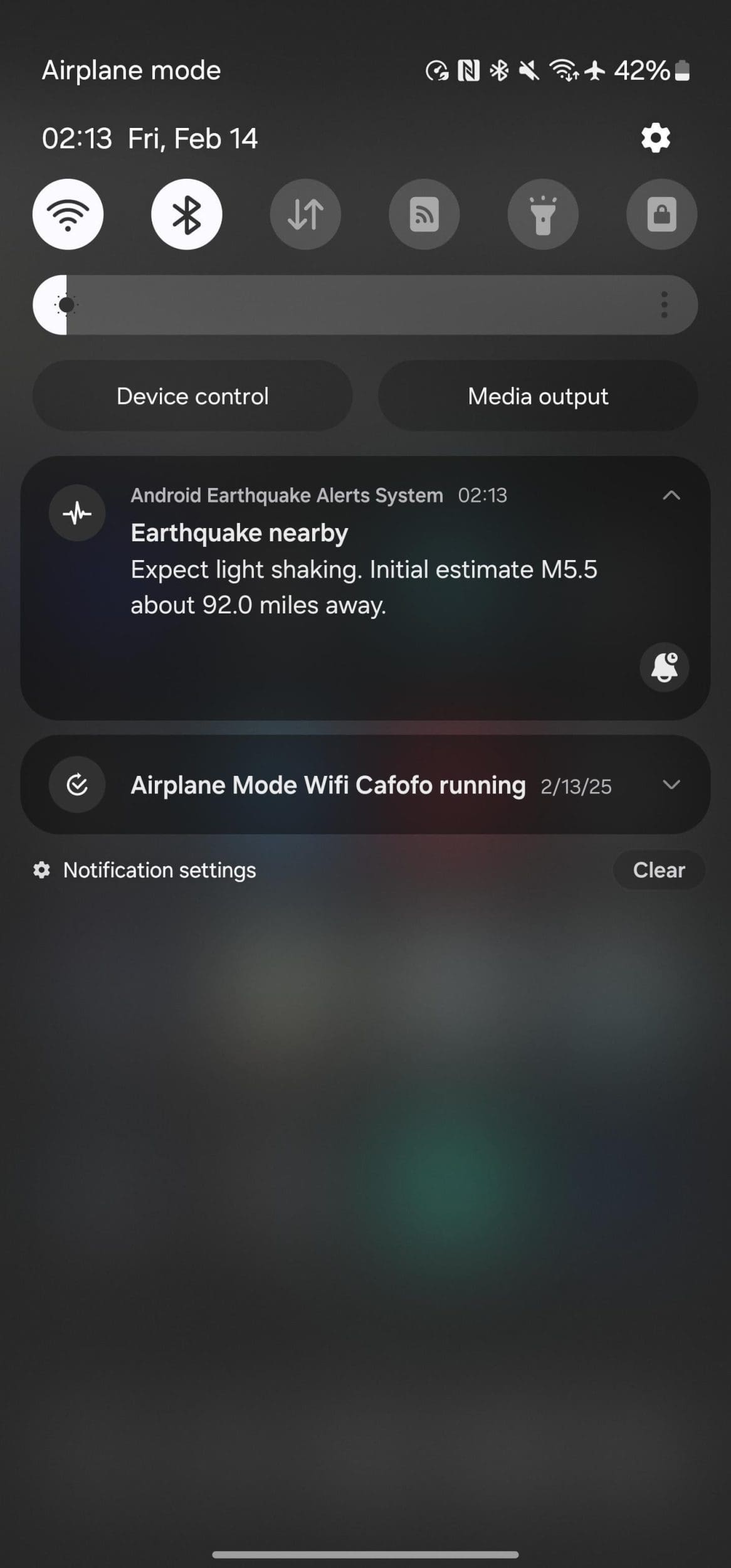Toggle the mobile hotspot quick setting

[424, 215]
